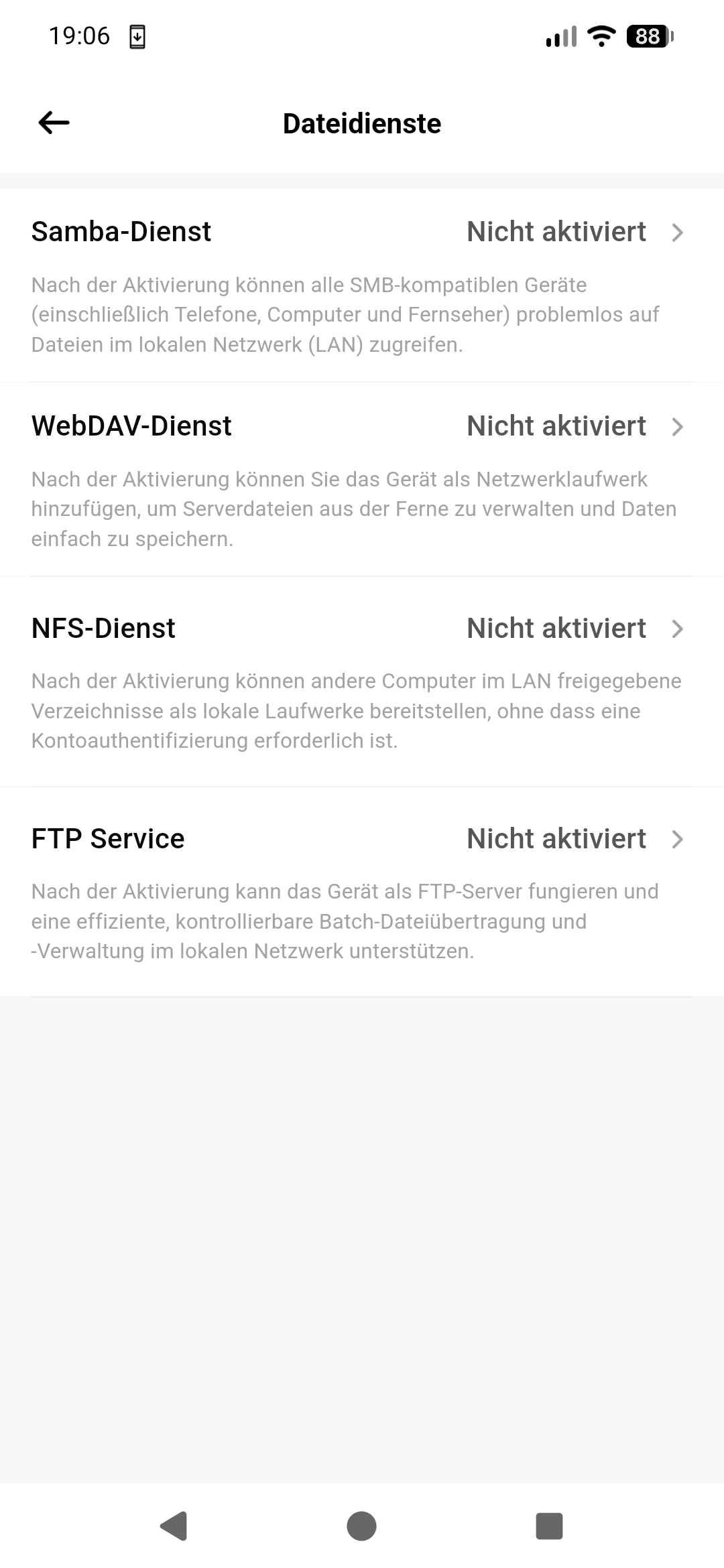Open the FTP Service settings row

pos(362,893)
